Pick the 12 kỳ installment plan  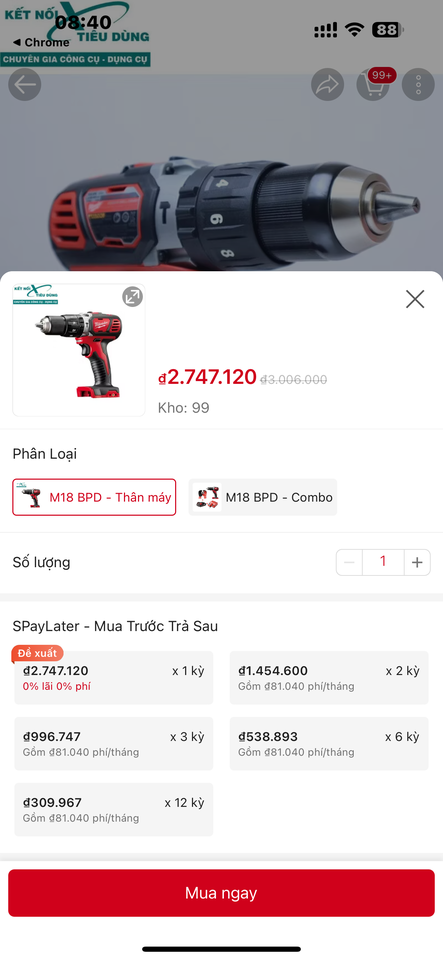point(114,809)
